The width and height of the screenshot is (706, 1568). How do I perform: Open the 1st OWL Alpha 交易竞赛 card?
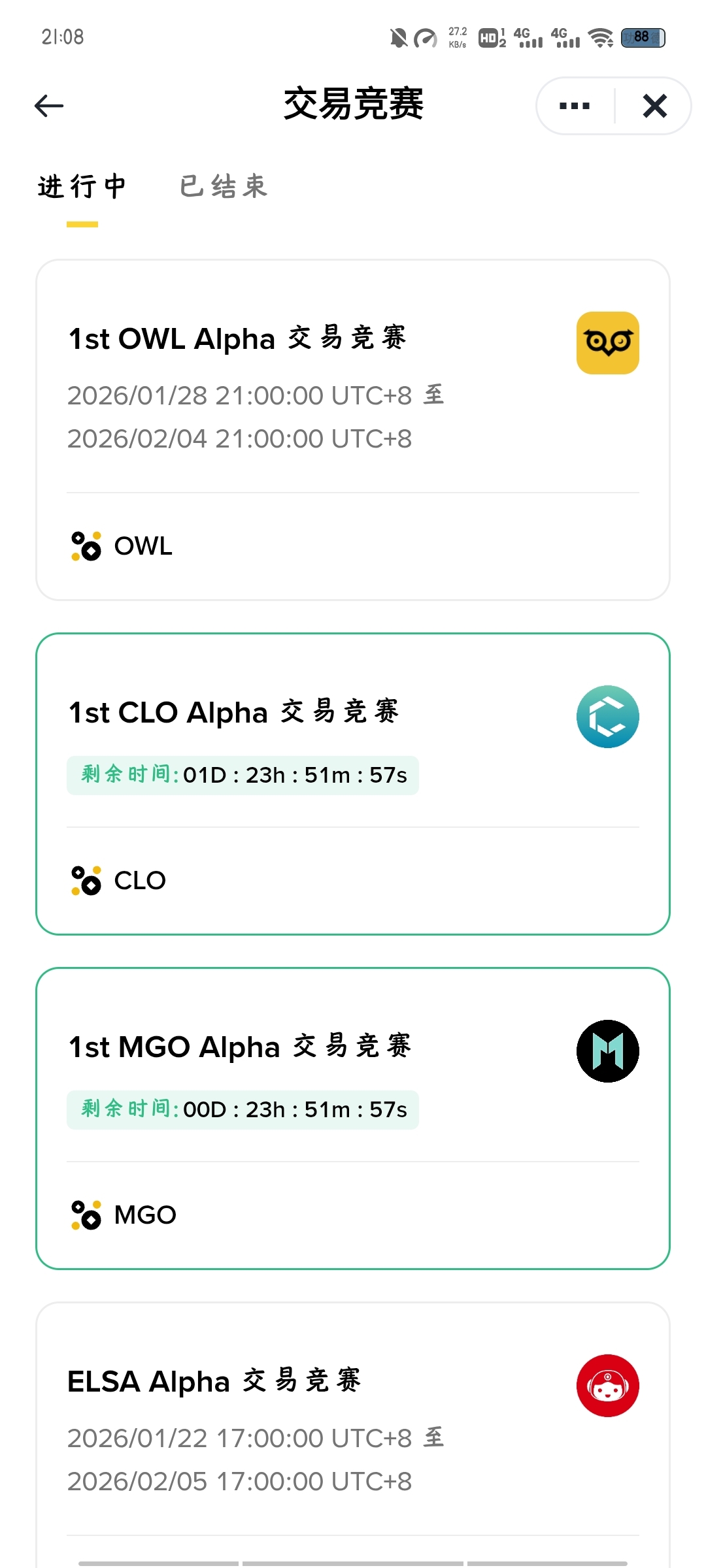click(353, 430)
